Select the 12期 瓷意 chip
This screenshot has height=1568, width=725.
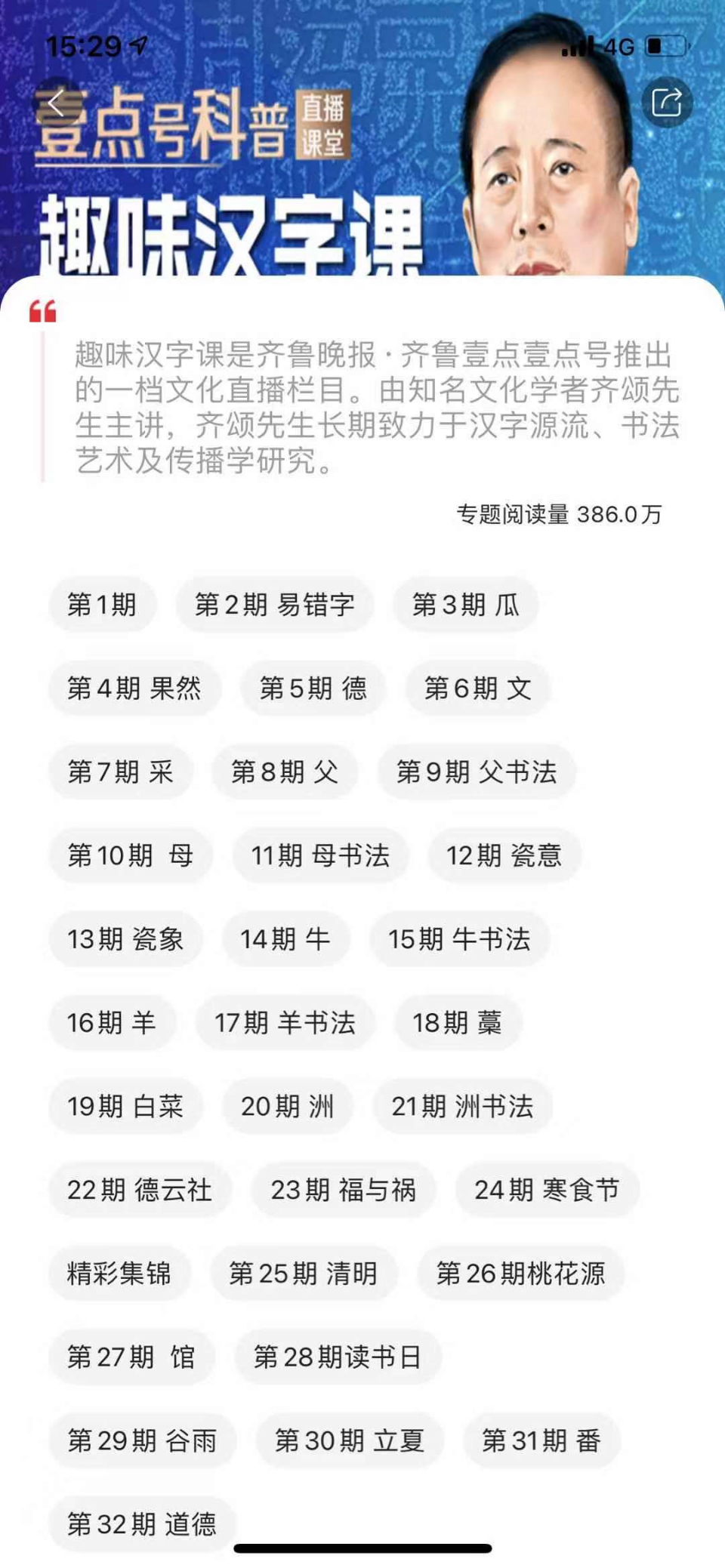(x=504, y=855)
